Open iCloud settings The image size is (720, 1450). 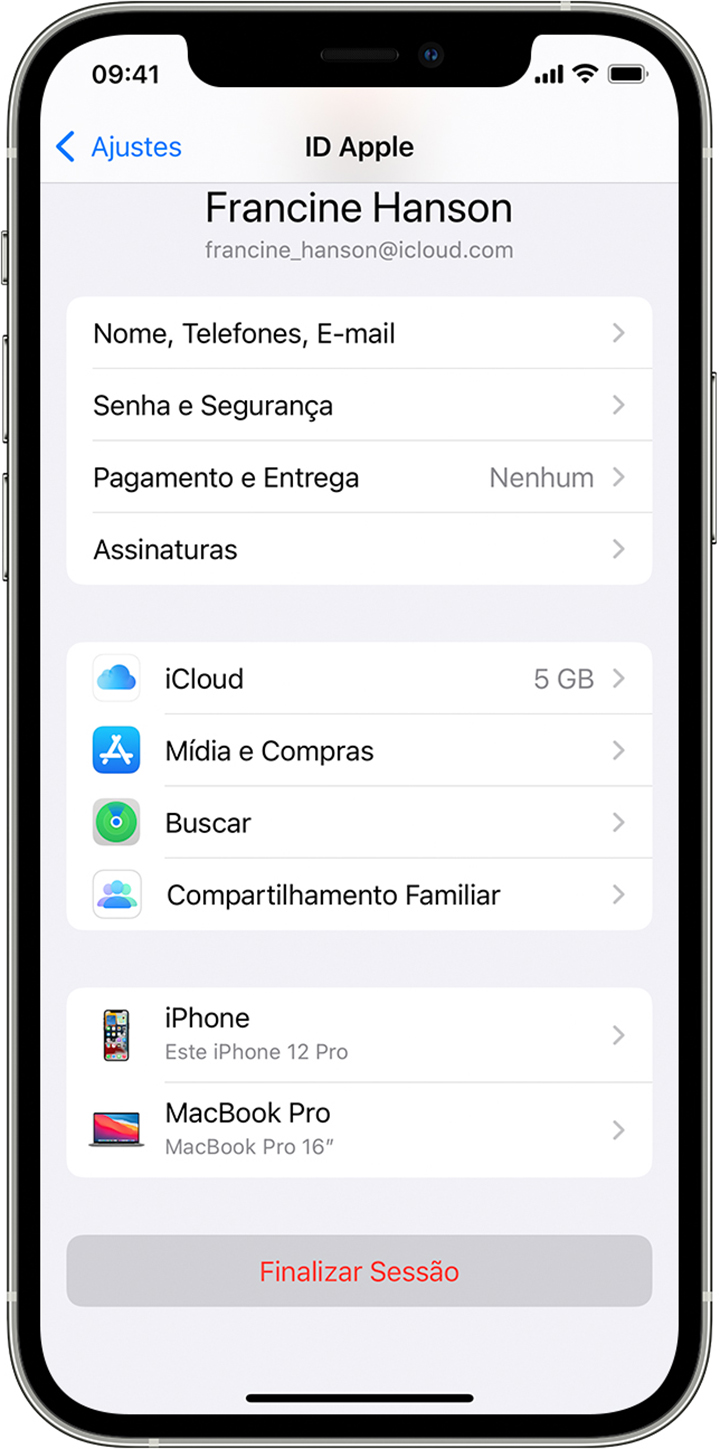coord(359,679)
